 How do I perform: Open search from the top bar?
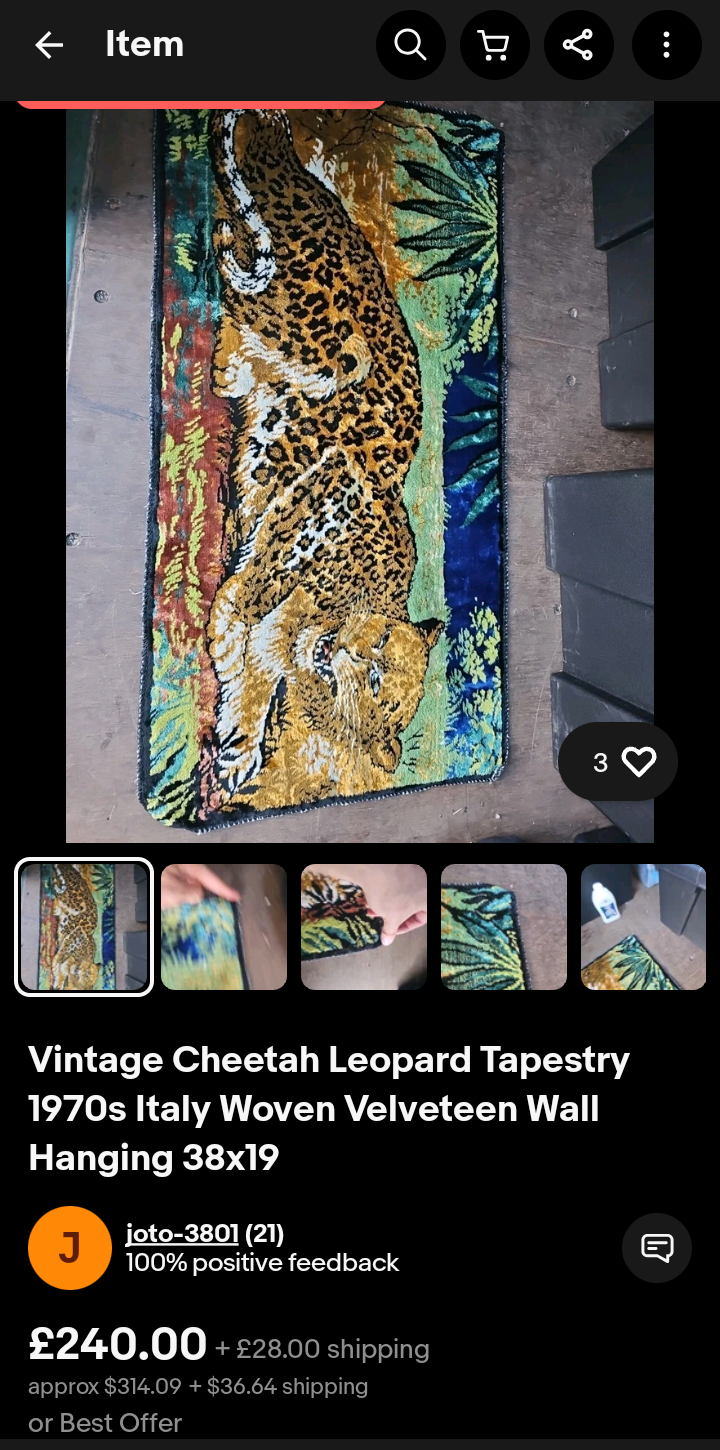410,45
